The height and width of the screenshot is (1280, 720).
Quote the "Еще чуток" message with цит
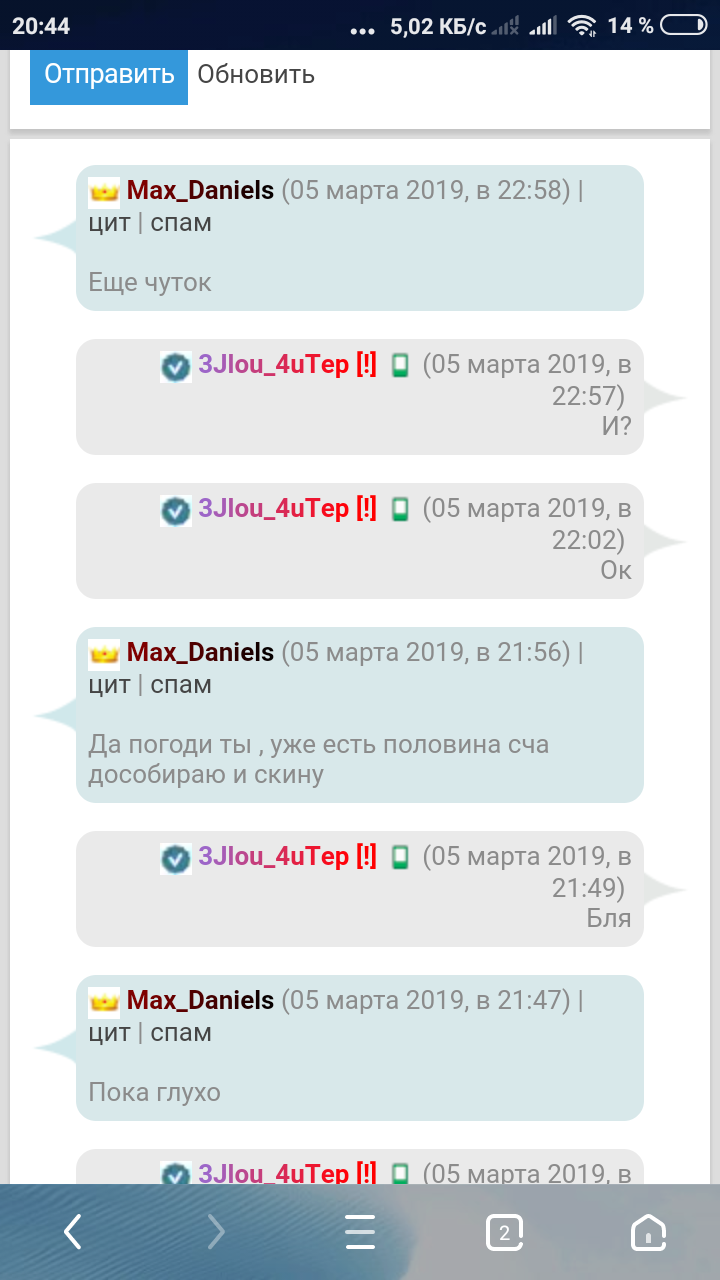pyautogui.click(x=109, y=223)
